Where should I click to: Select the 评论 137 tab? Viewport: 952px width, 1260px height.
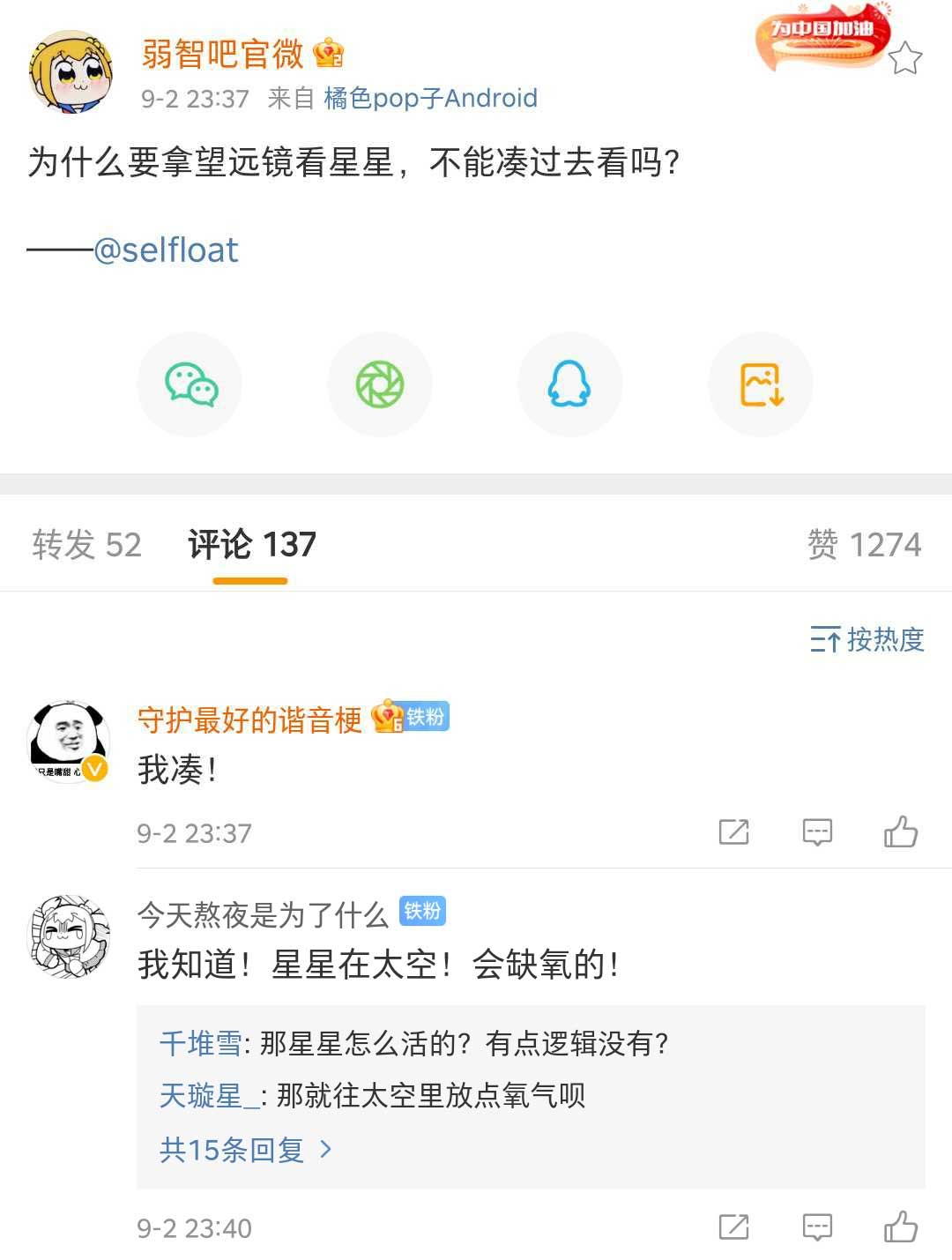[x=251, y=545]
